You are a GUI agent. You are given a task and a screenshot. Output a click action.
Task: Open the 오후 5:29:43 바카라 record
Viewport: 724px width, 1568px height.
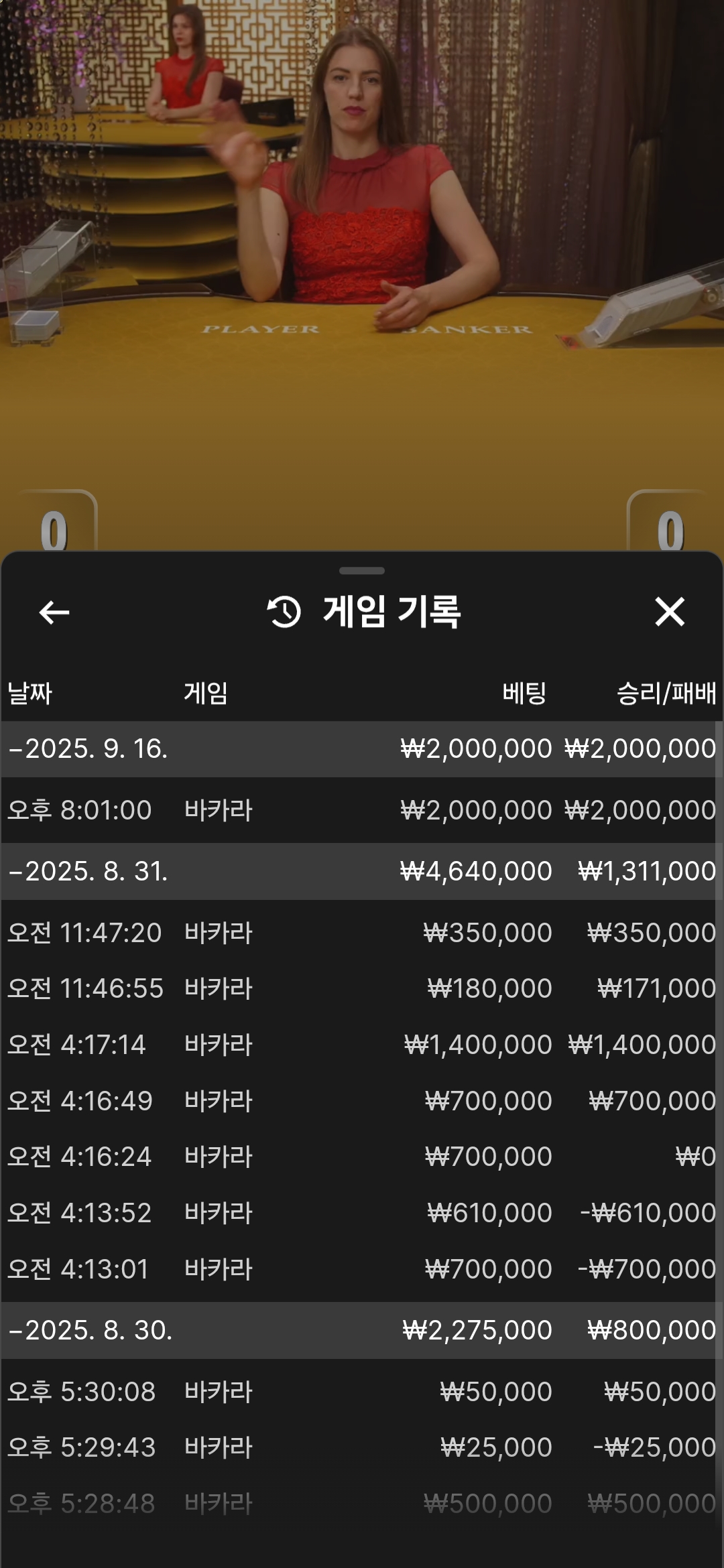click(x=359, y=1447)
